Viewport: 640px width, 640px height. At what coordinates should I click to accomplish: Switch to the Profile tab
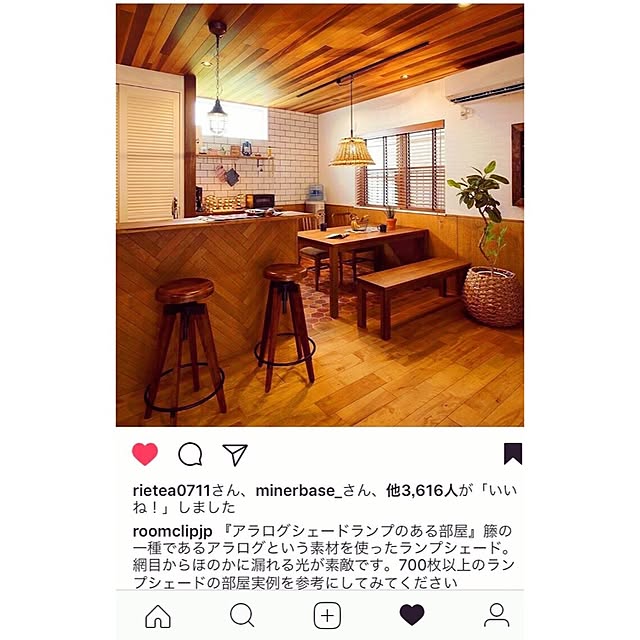point(496,616)
